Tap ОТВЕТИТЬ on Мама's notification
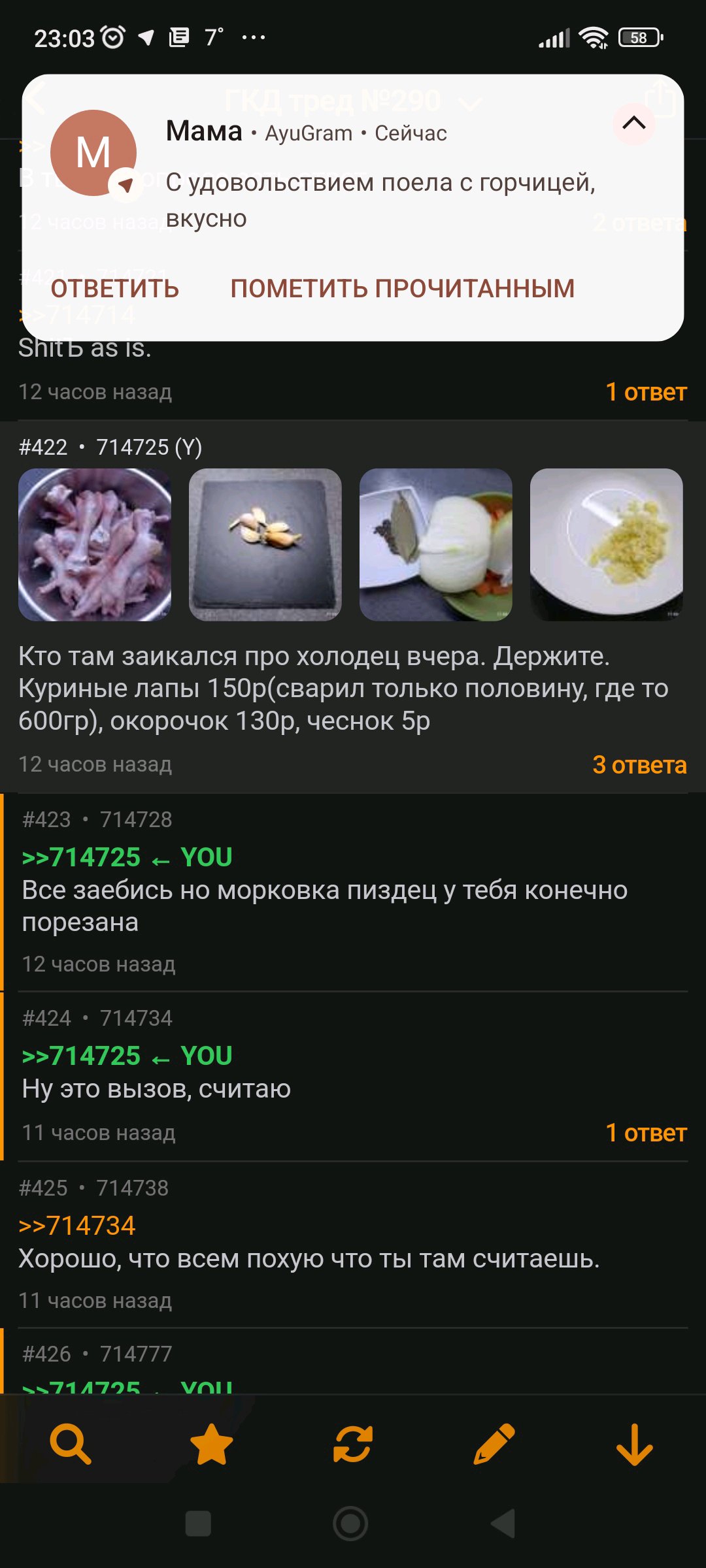The height and width of the screenshot is (1568, 706). [115, 289]
